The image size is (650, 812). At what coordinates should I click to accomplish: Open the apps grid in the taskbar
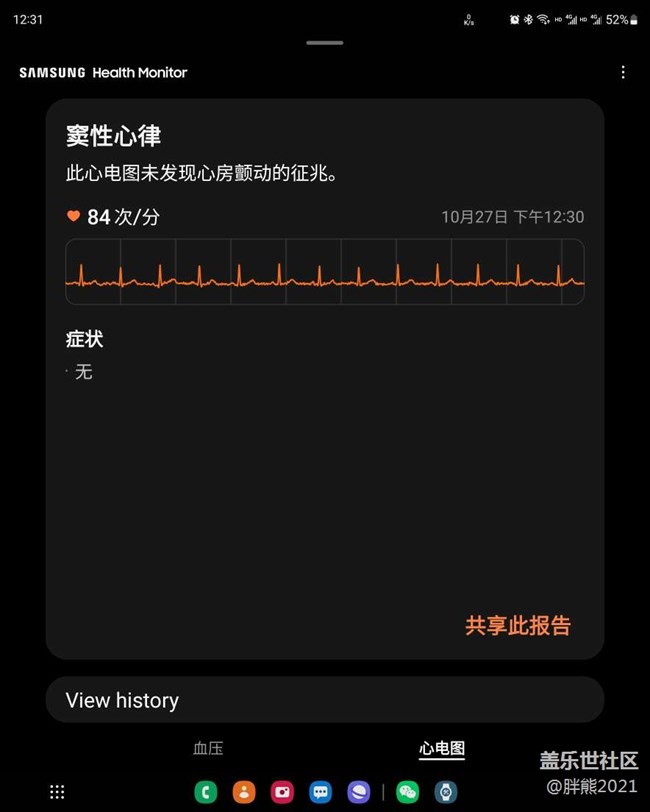point(57,792)
